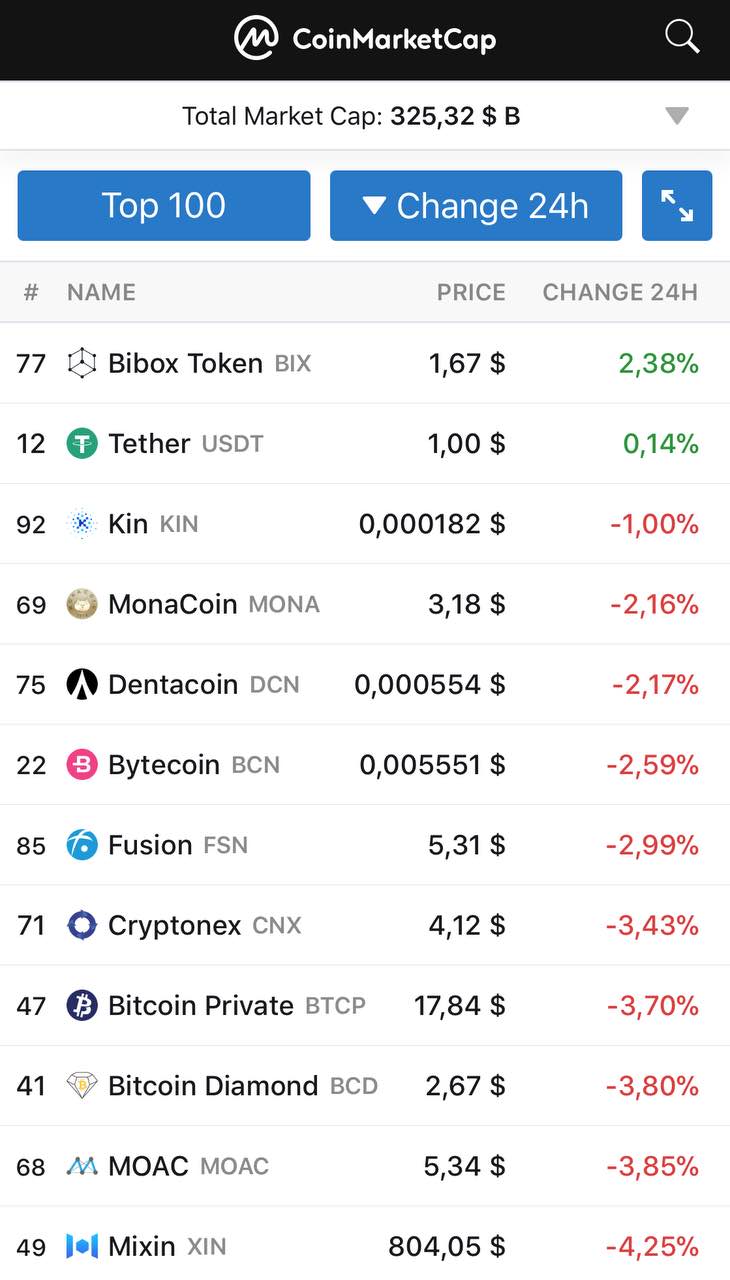The image size is (730, 1280).
Task: Open Dentacoin DCN details
Action: click(365, 685)
